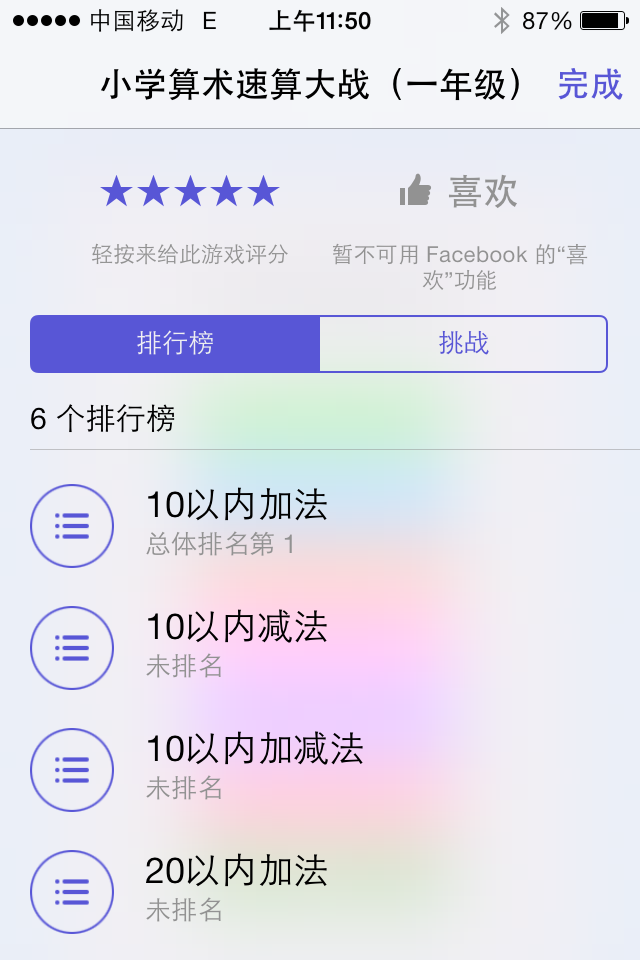Switch to the 挑战 tab
Viewport: 640px width, 960px height.
[x=463, y=344]
